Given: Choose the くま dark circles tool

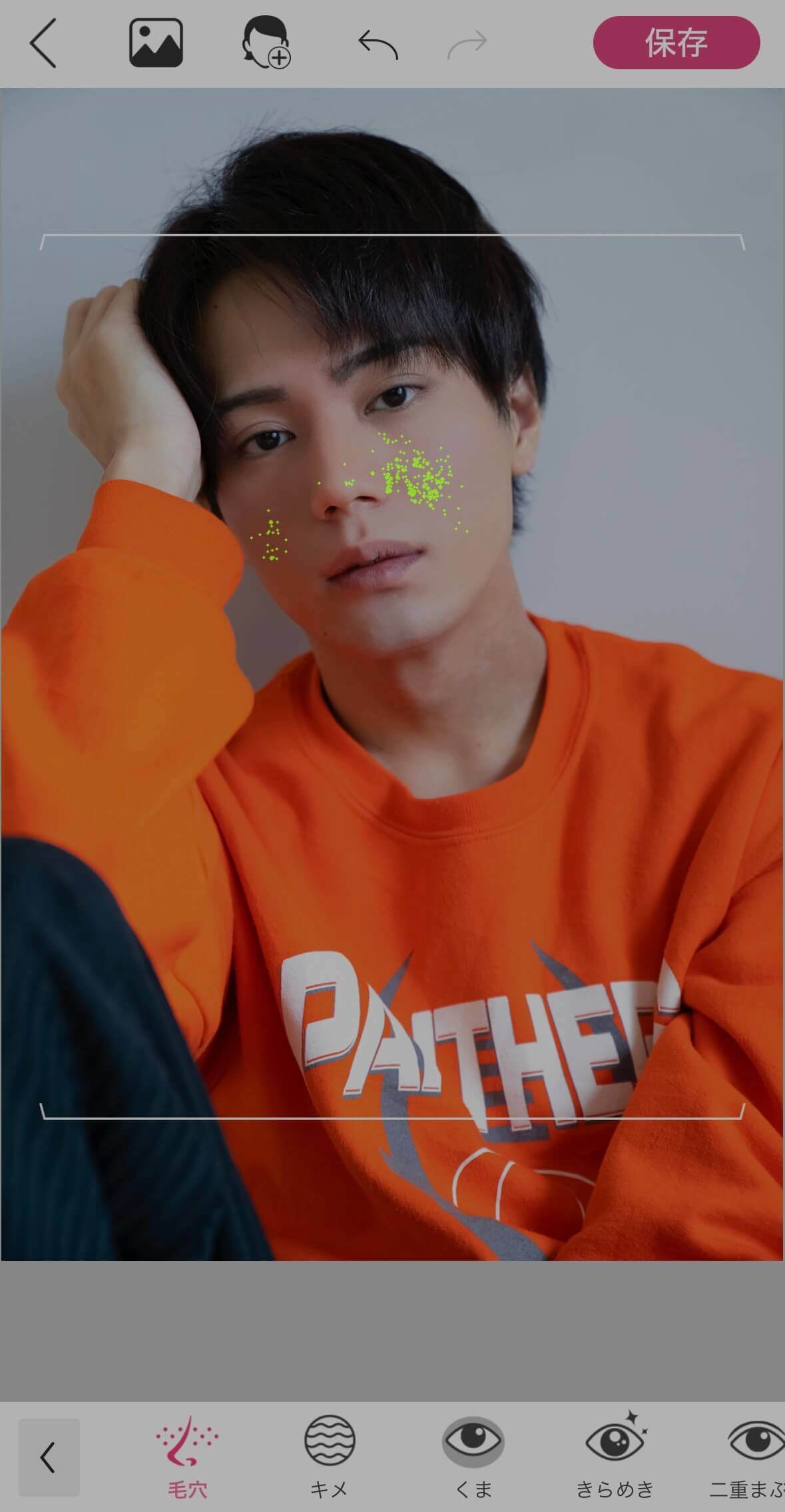Looking at the screenshot, I should pyautogui.click(x=473, y=1455).
